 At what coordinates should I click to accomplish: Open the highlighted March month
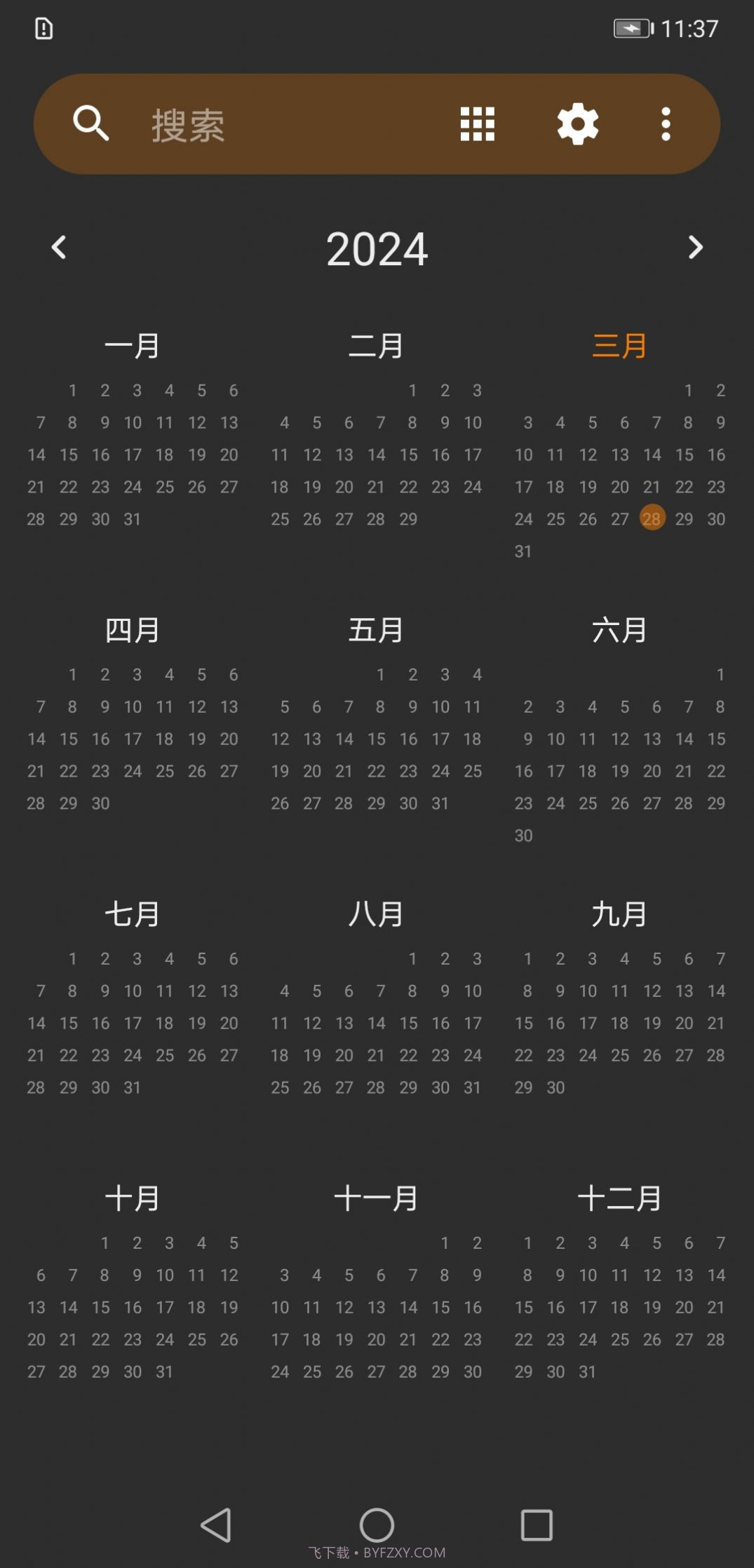pos(620,345)
